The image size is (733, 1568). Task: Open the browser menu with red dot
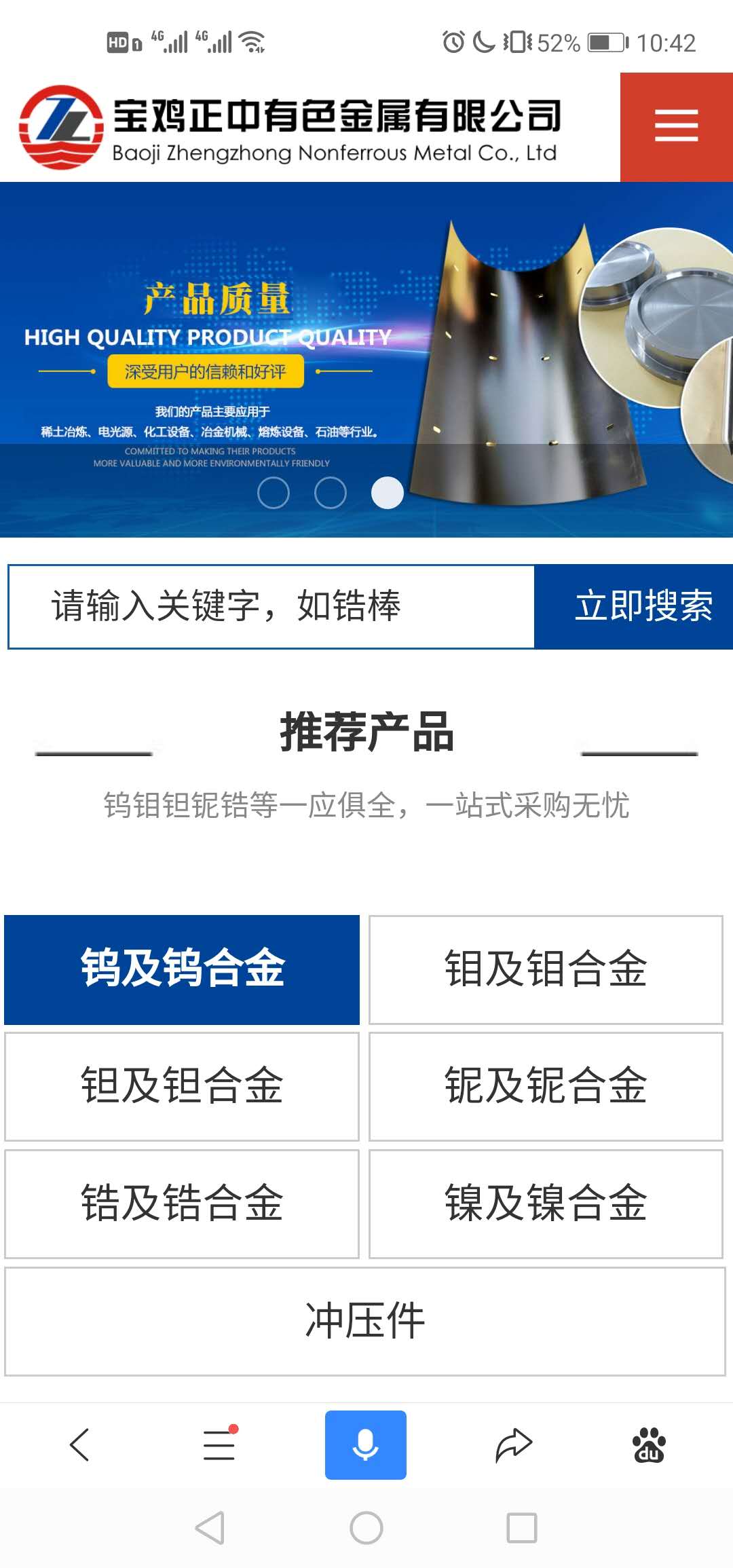pos(219,1444)
